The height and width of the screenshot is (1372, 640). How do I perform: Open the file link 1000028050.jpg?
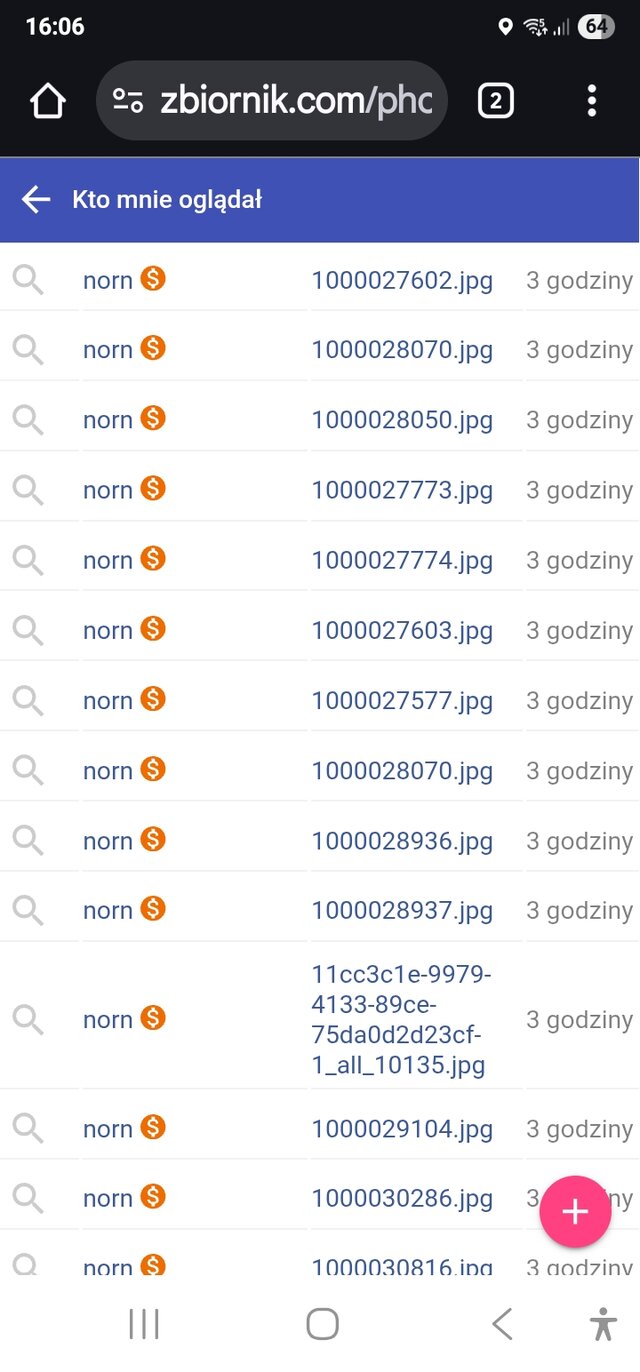tap(402, 420)
